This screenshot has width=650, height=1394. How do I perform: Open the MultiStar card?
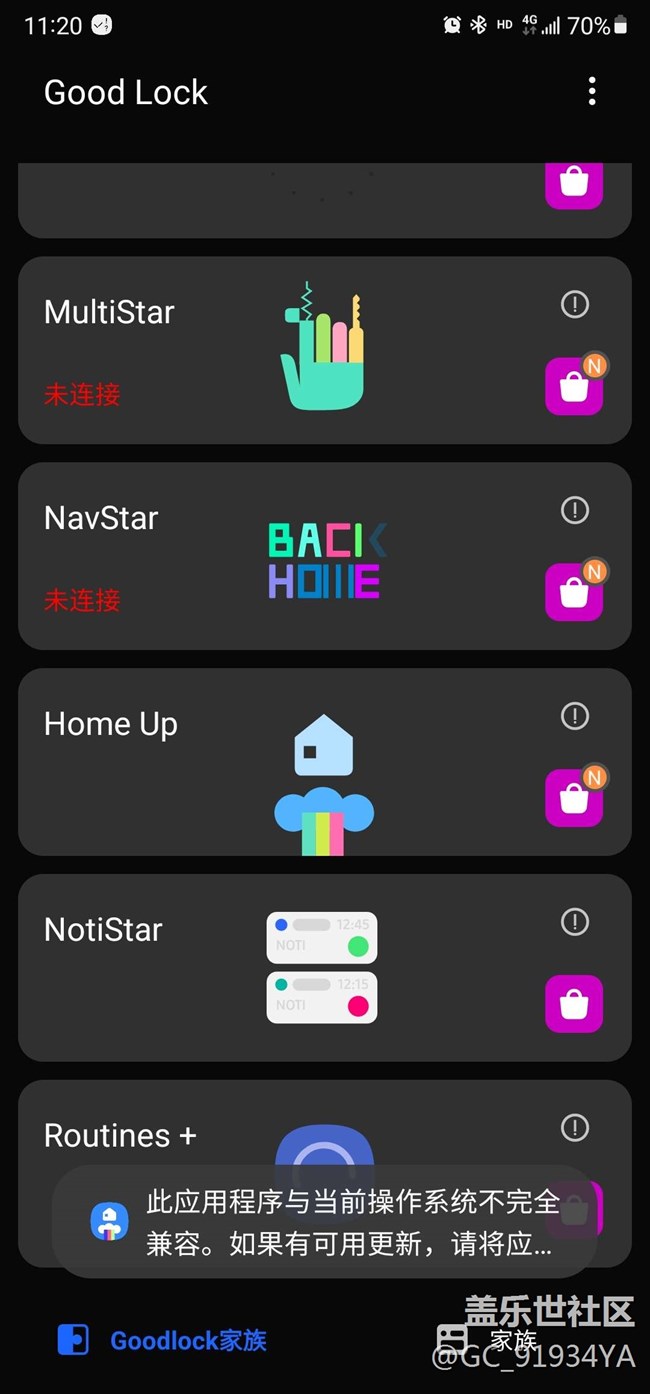tap(200, 350)
